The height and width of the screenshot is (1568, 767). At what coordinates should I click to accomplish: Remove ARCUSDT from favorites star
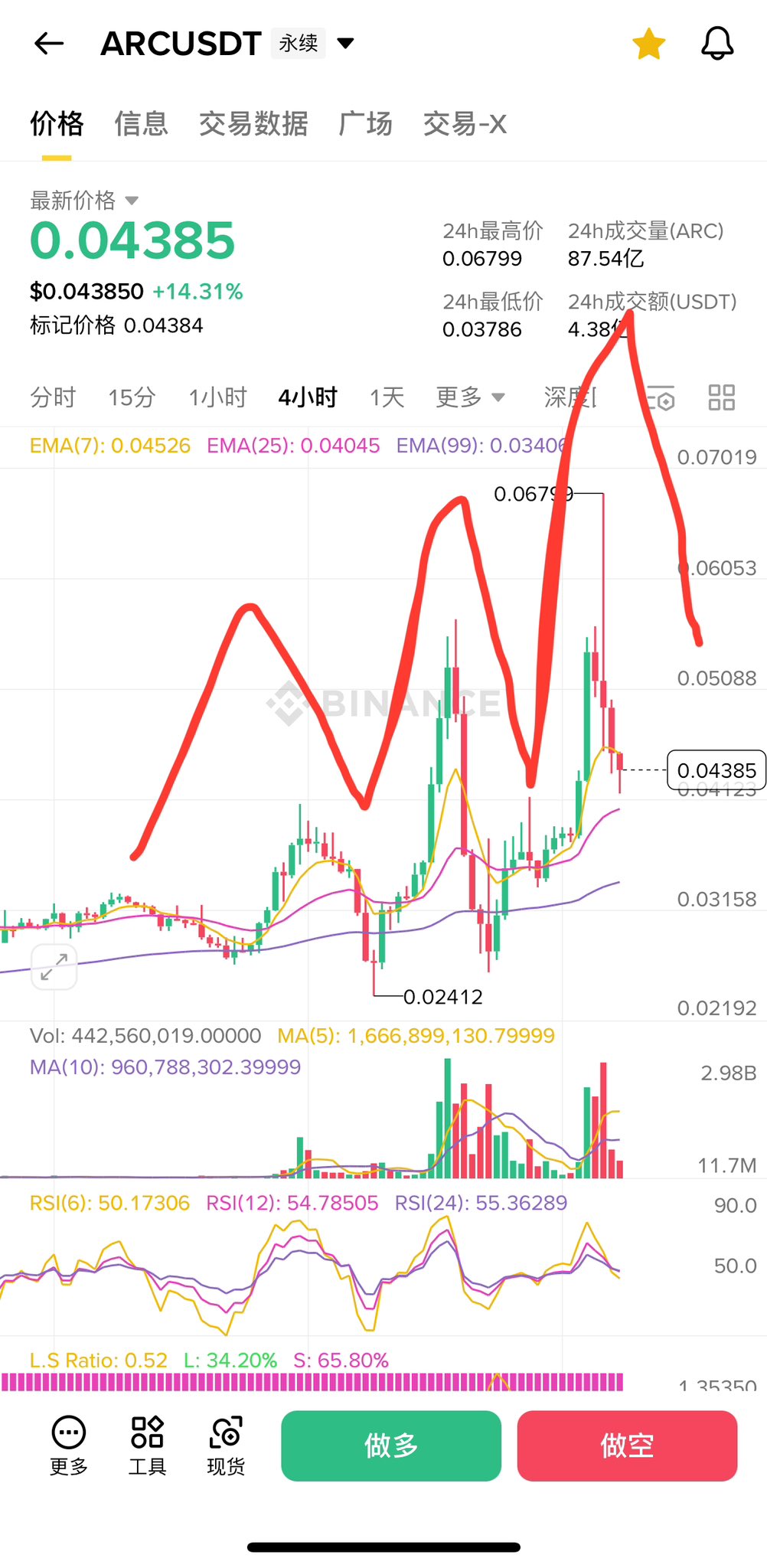(648, 44)
